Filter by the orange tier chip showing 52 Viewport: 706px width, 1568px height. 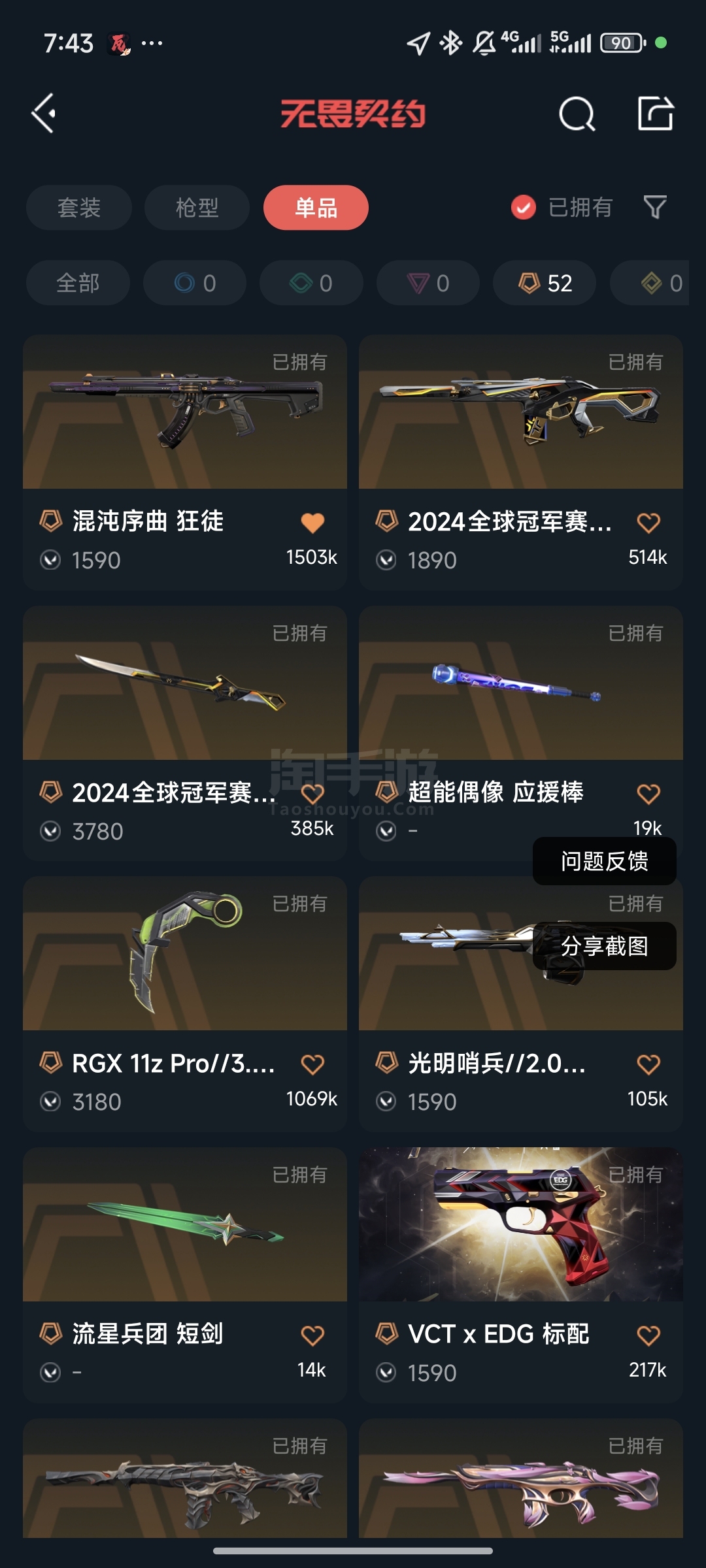pyautogui.click(x=545, y=283)
